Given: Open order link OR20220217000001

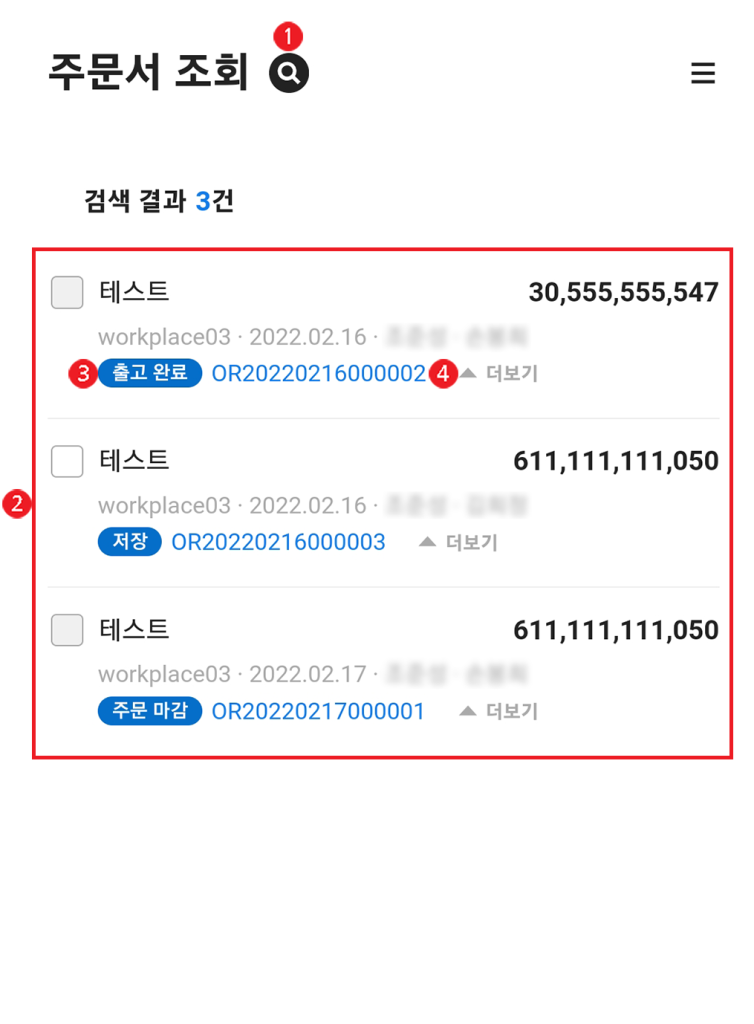Looking at the screenshot, I should [318, 712].
